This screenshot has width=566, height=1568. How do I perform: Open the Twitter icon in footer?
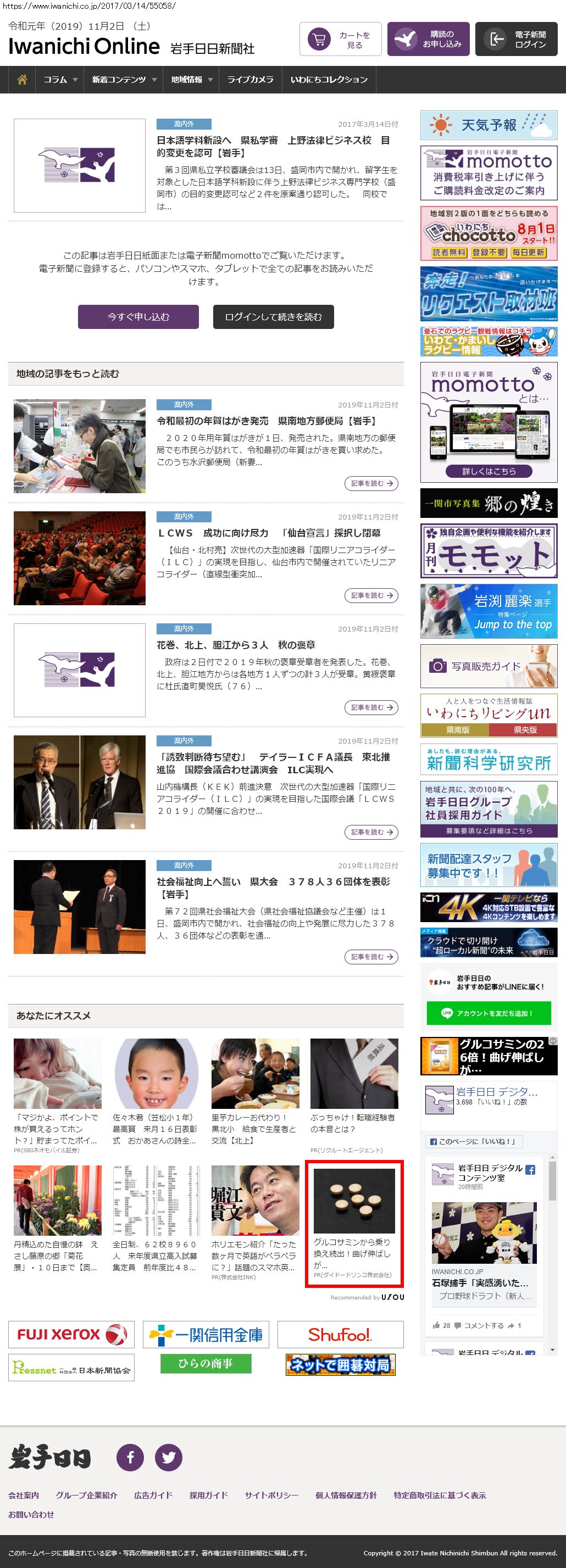[169, 1457]
